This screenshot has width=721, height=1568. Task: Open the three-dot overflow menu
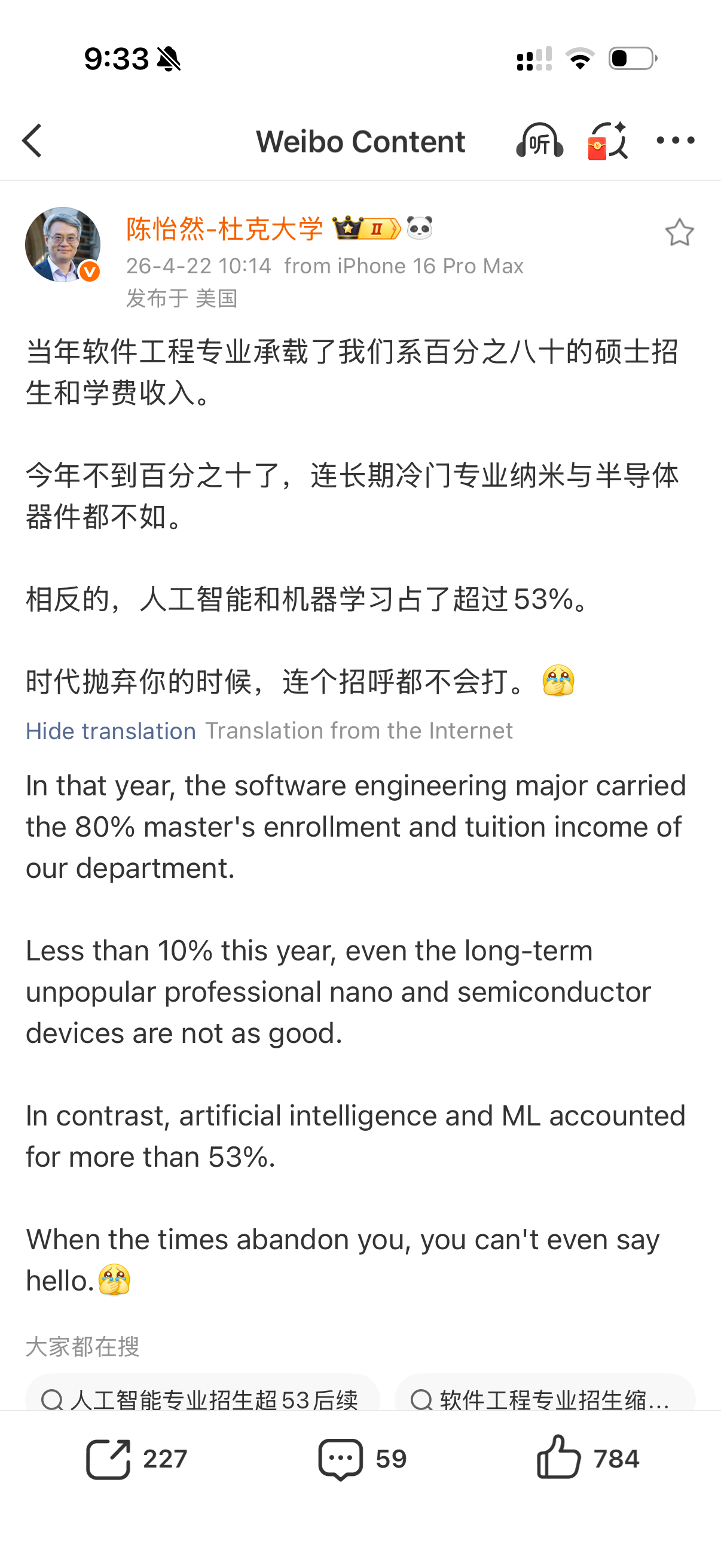[x=676, y=141]
